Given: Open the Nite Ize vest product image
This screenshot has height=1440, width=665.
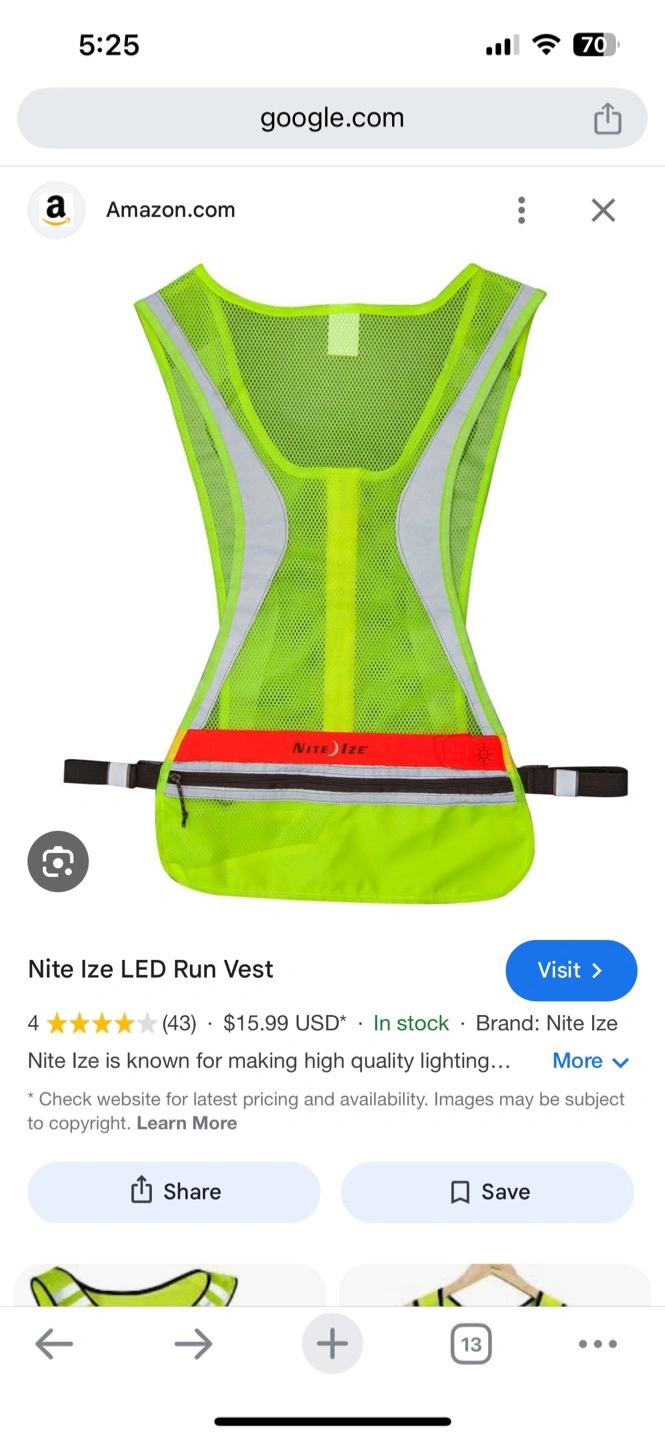Looking at the screenshot, I should [345, 582].
